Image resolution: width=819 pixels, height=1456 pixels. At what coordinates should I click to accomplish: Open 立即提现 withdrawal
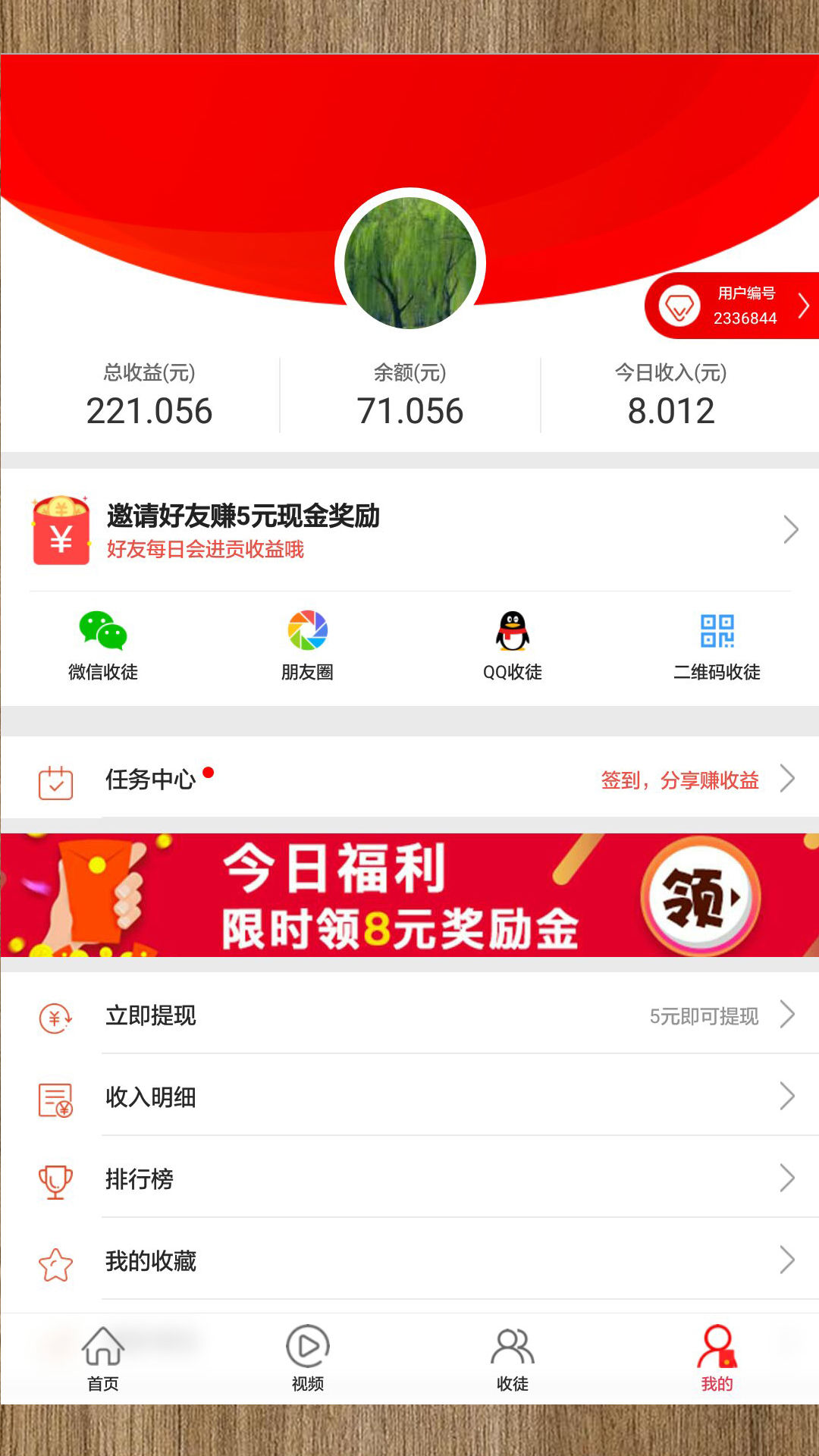click(409, 1015)
